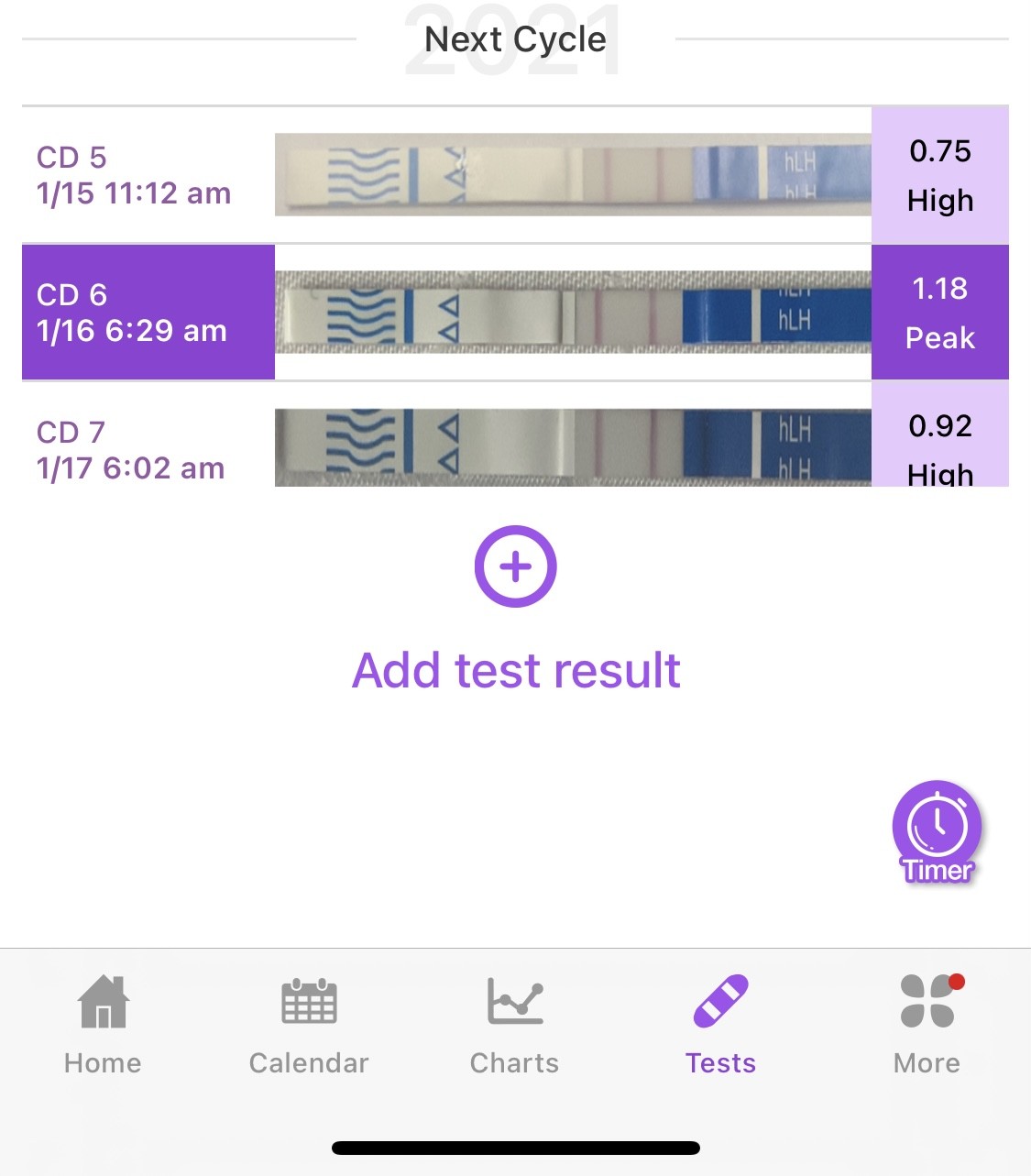Viewport: 1031px width, 1176px height.
Task: Open the Charts tab
Action: [x=515, y=1024]
